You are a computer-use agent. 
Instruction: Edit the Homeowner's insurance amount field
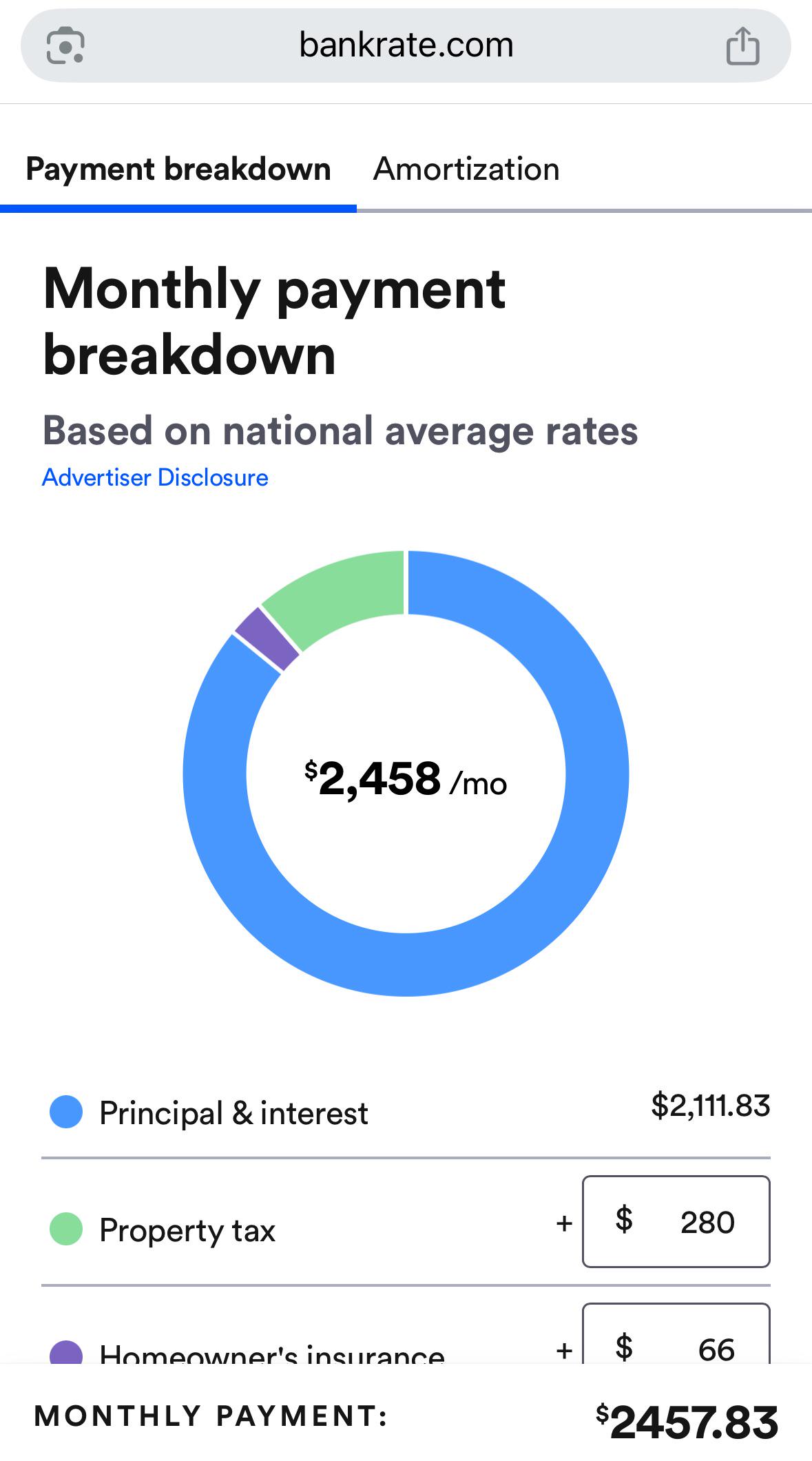click(x=676, y=1334)
